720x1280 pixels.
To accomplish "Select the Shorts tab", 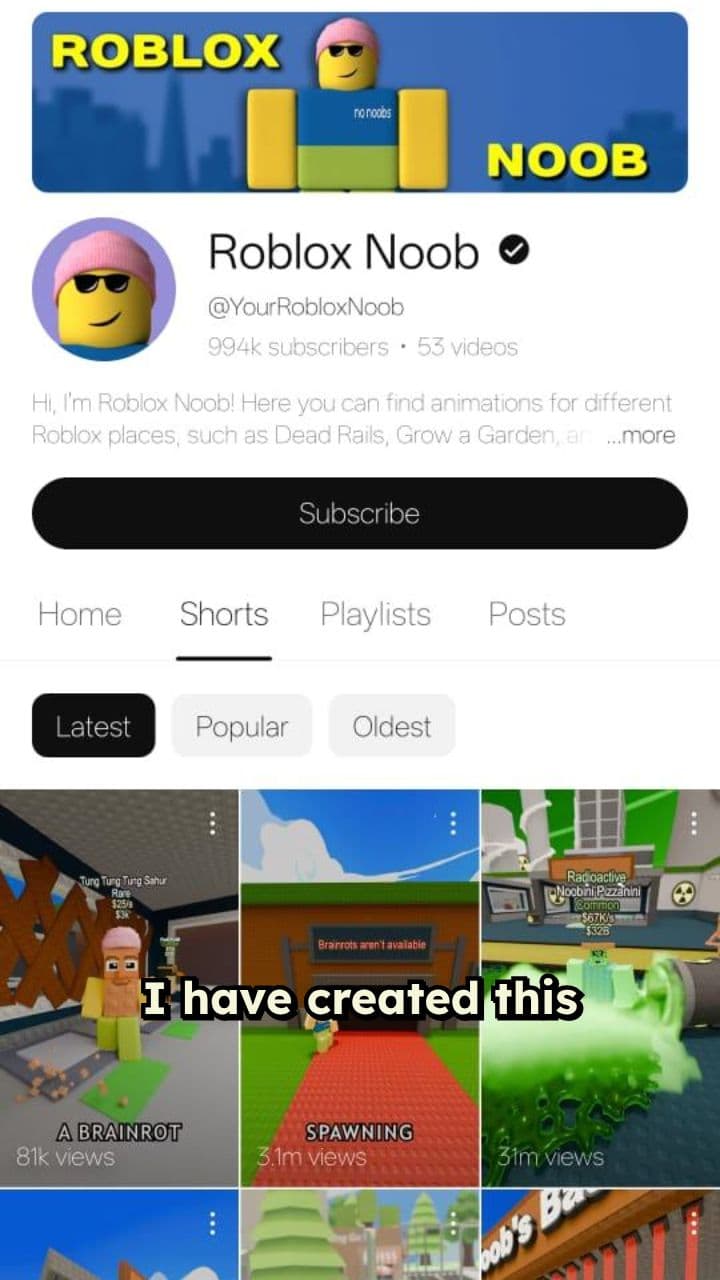I will [x=224, y=614].
